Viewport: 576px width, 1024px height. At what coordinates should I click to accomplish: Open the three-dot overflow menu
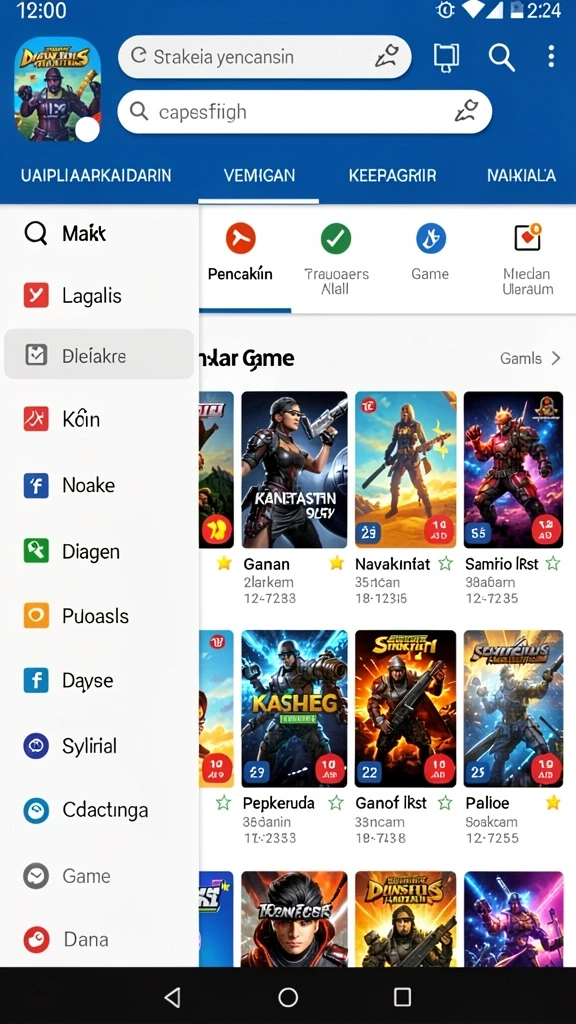click(x=551, y=57)
